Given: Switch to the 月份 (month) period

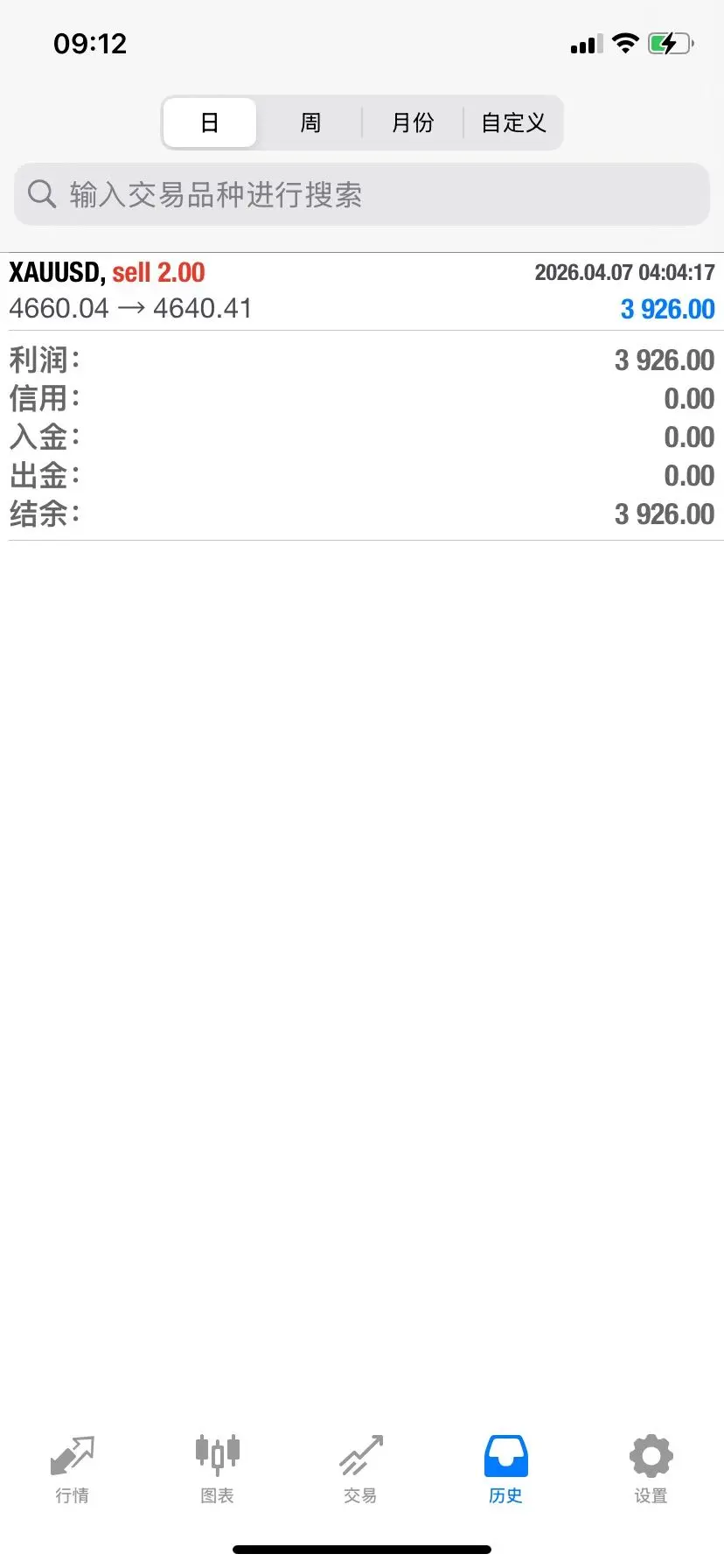Looking at the screenshot, I should click(x=412, y=122).
